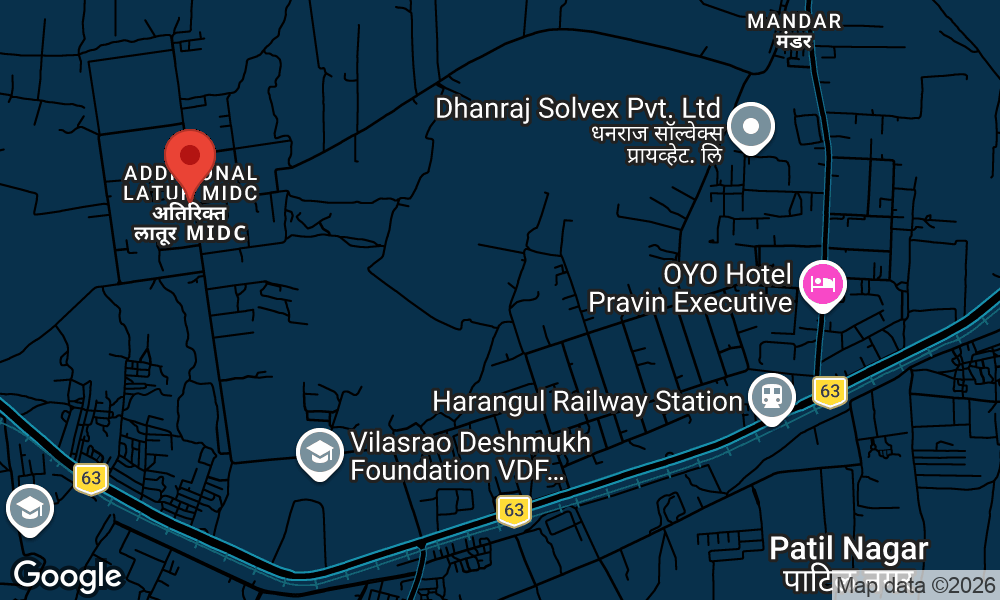Tap the school marker at left edge

tap(29, 509)
